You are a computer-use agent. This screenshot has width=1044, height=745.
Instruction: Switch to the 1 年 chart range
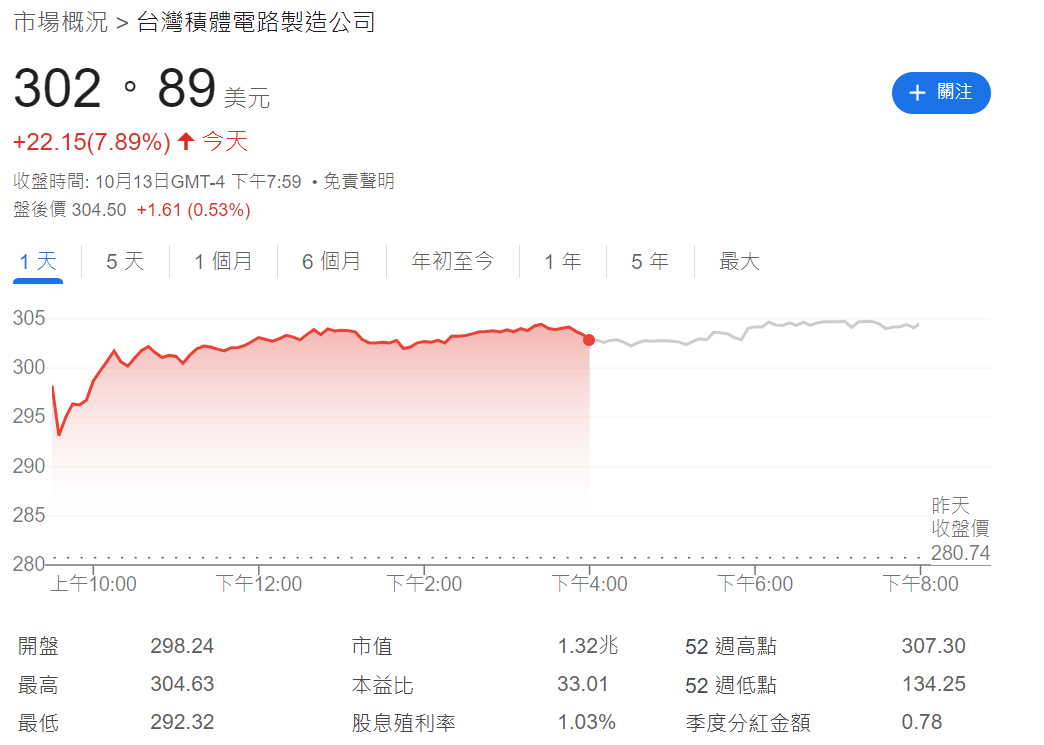click(562, 262)
